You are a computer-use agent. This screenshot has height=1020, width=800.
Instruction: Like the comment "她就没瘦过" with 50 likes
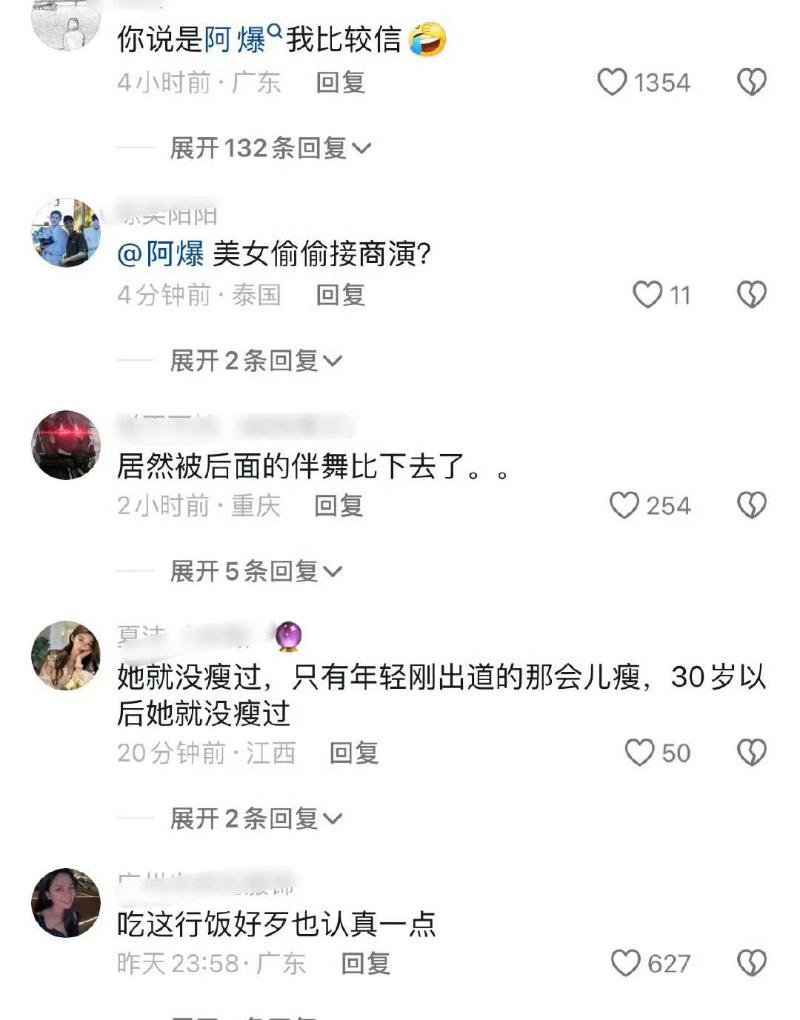coord(639,752)
